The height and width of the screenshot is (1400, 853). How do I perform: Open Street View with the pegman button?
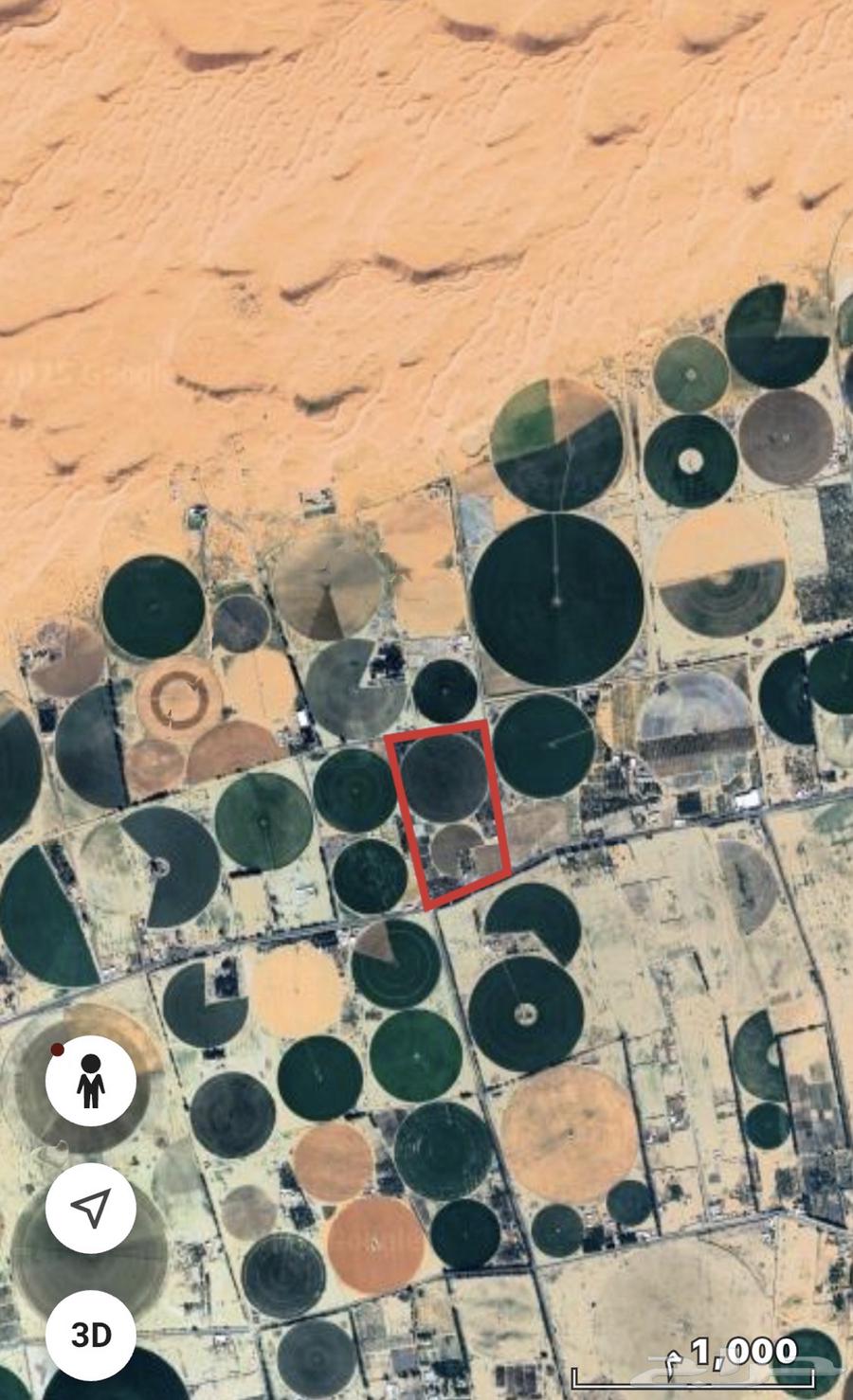(91, 1081)
